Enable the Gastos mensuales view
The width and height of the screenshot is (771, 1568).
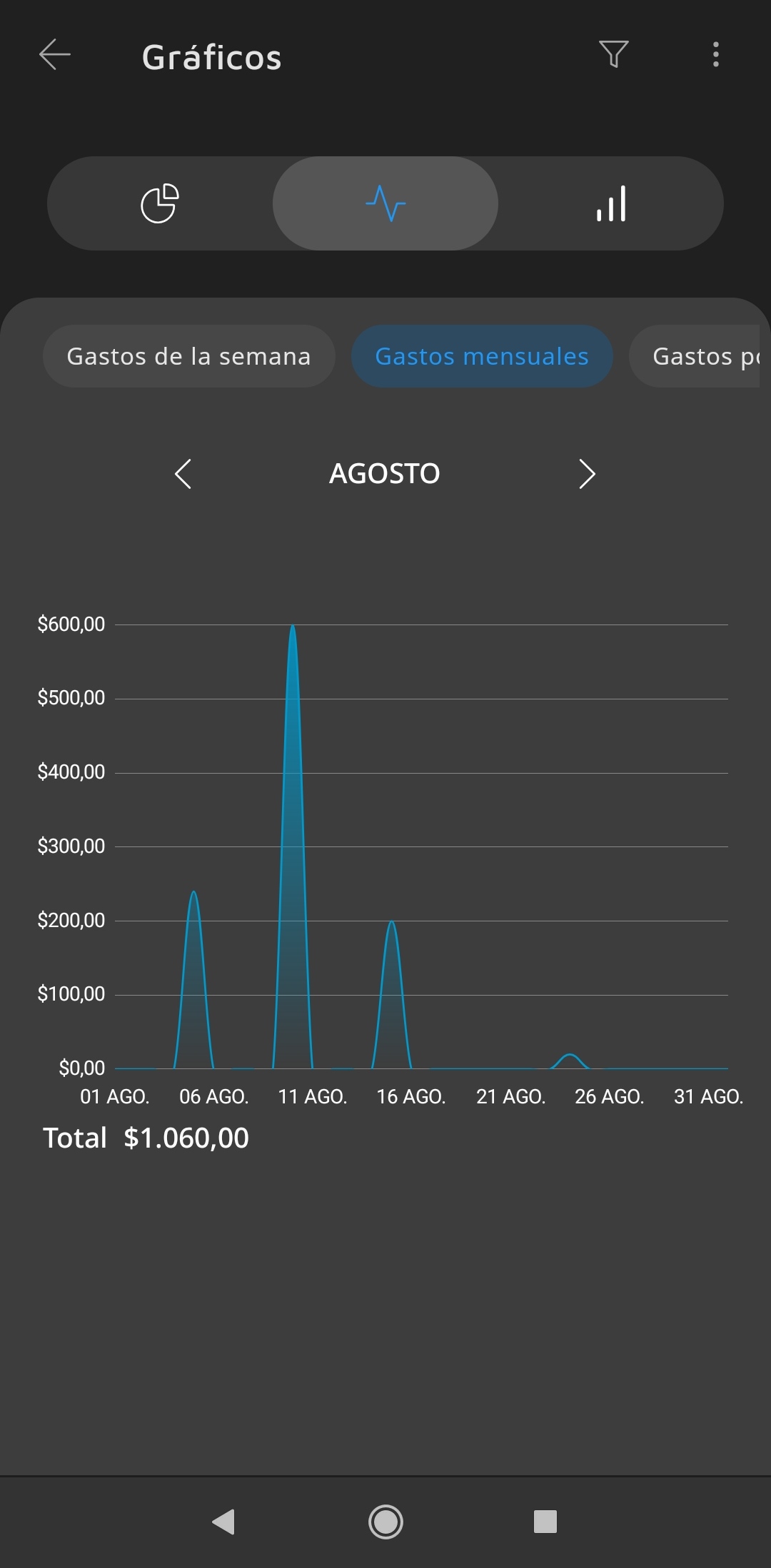pyautogui.click(x=481, y=355)
